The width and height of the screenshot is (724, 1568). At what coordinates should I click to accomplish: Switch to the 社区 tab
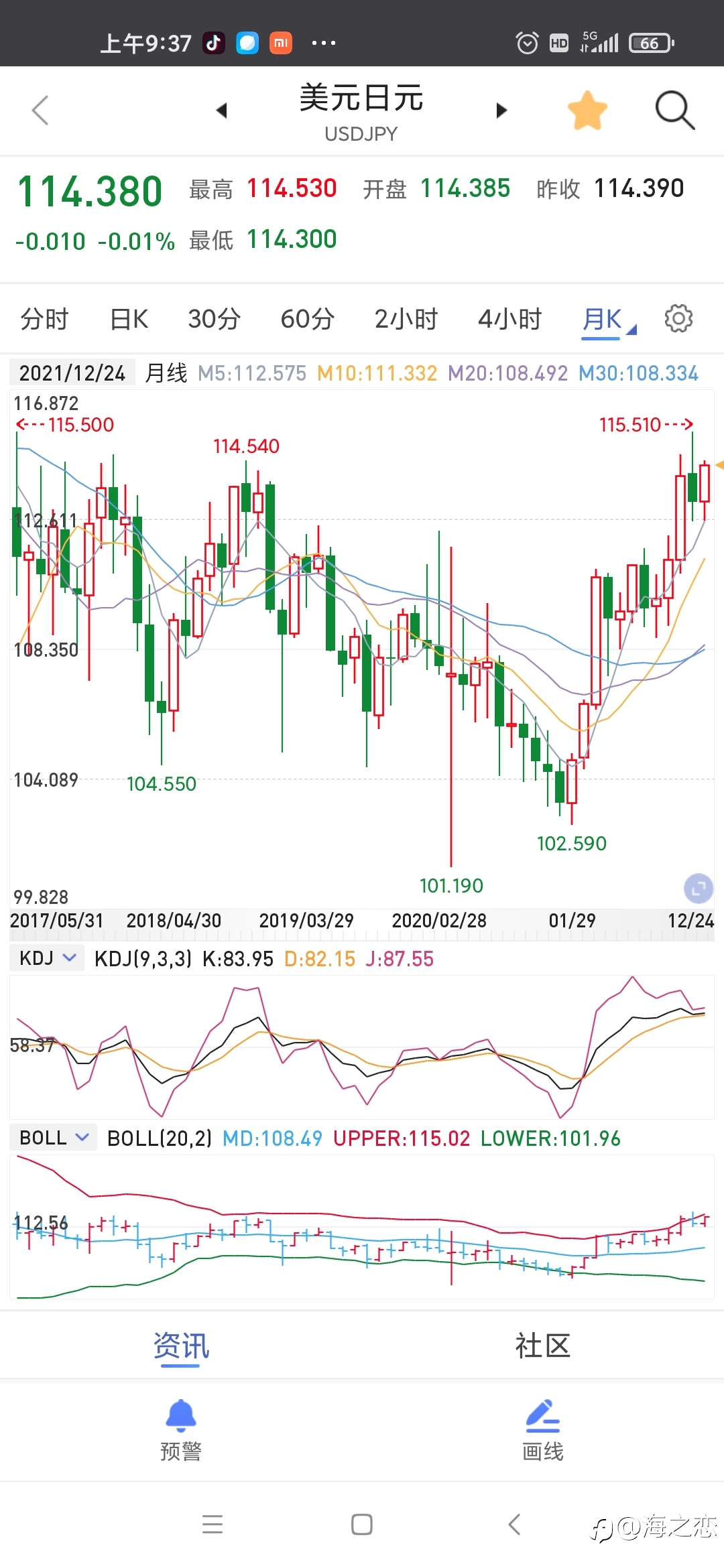coord(542,1346)
